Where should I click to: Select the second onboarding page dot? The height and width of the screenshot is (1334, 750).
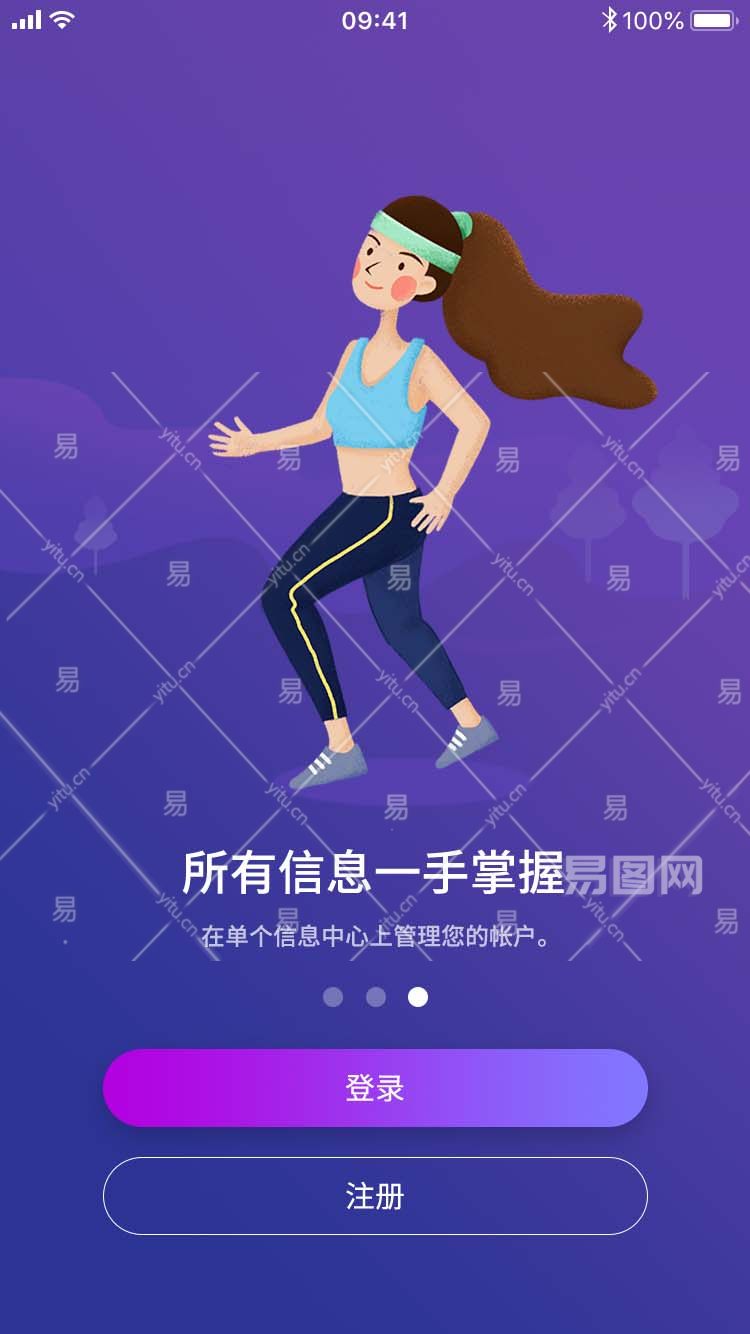coord(376,997)
